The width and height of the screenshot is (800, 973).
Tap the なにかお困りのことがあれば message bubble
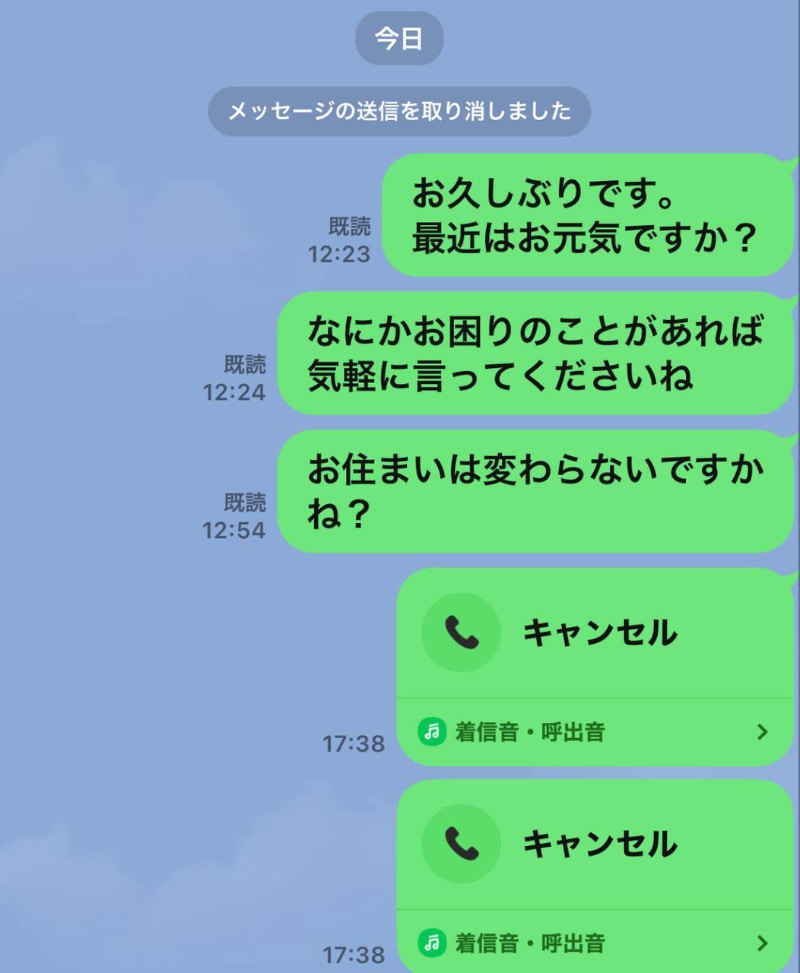point(538,355)
